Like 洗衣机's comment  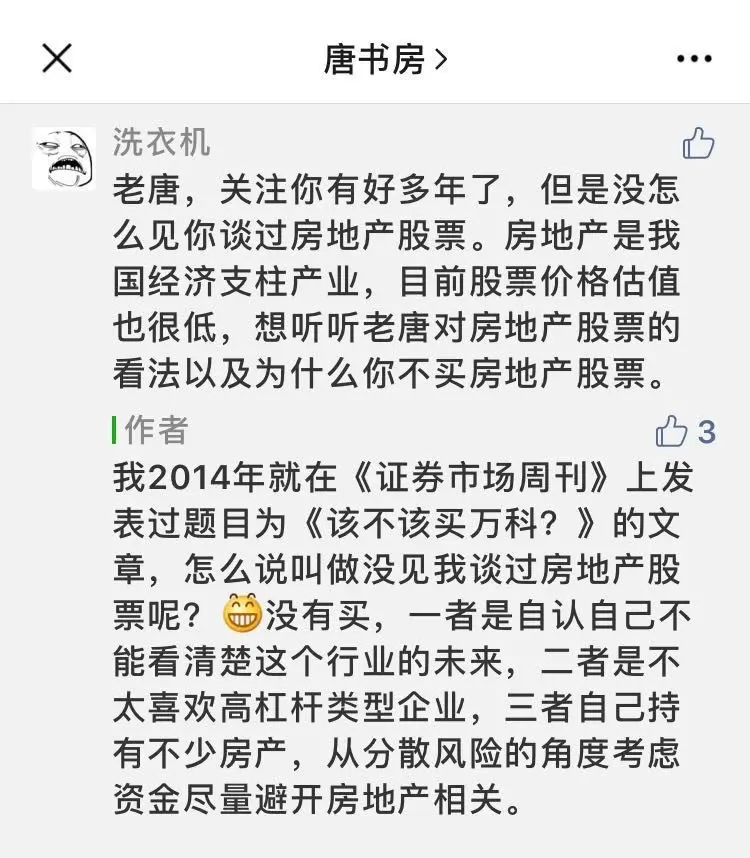tap(698, 144)
